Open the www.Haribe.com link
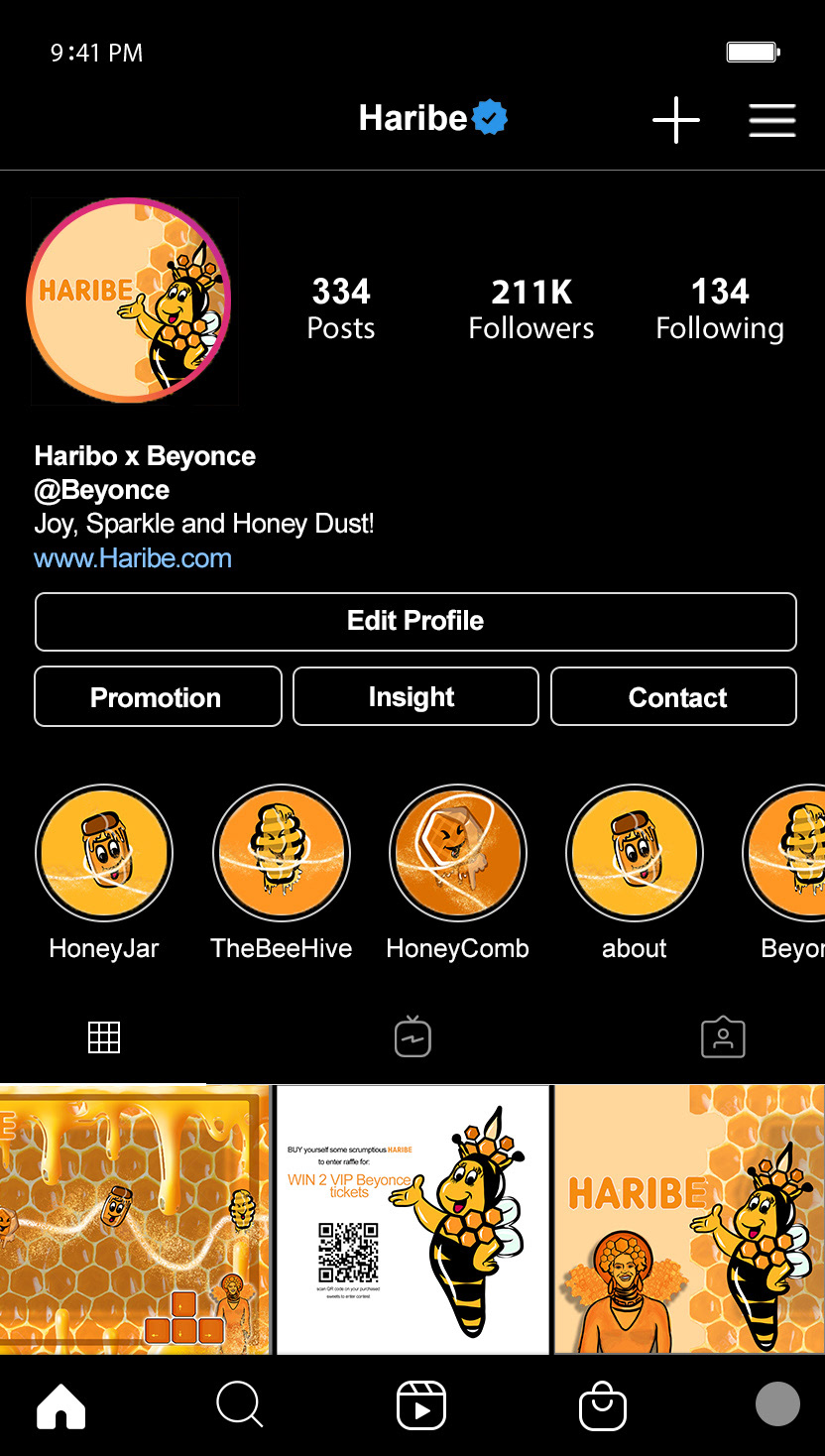 (x=133, y=558)
